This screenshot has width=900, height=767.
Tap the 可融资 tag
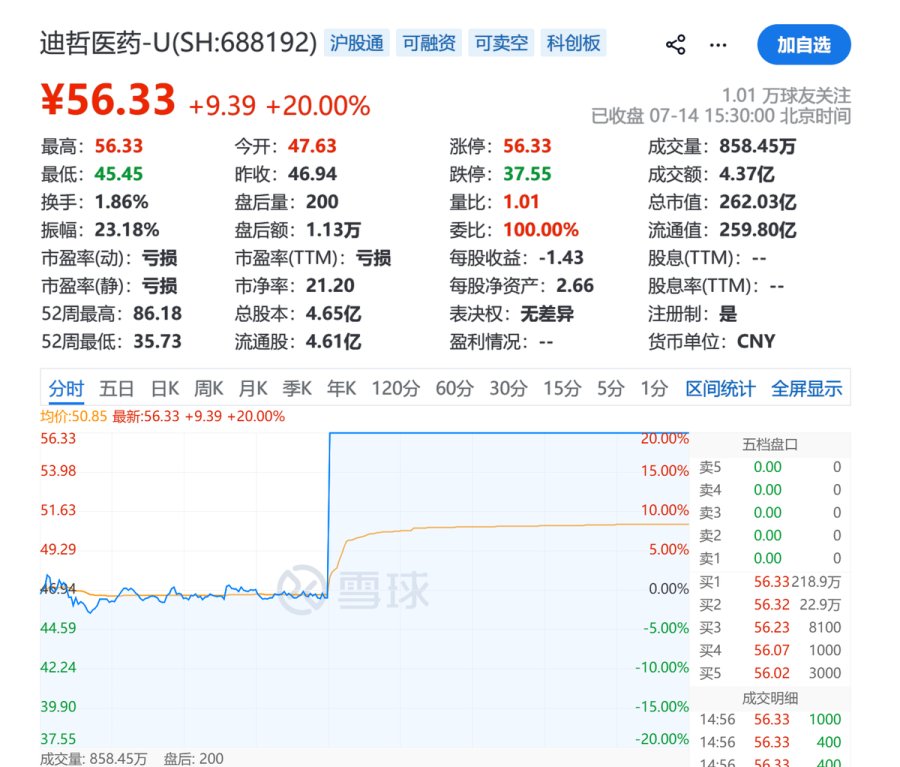pyautogui.click(x=429, y=43)
